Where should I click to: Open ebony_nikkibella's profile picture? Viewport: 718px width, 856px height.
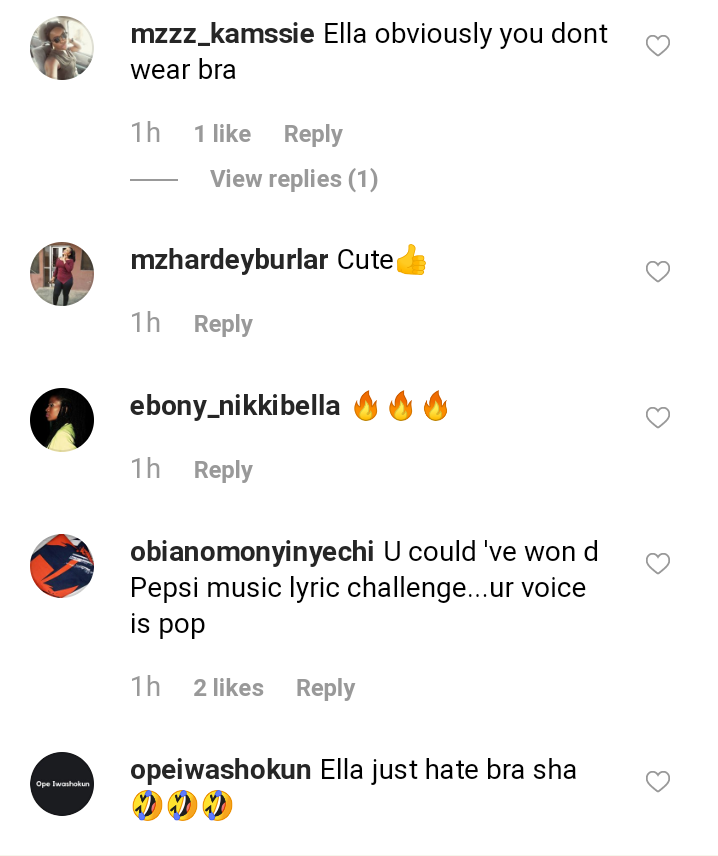point(62,420)
